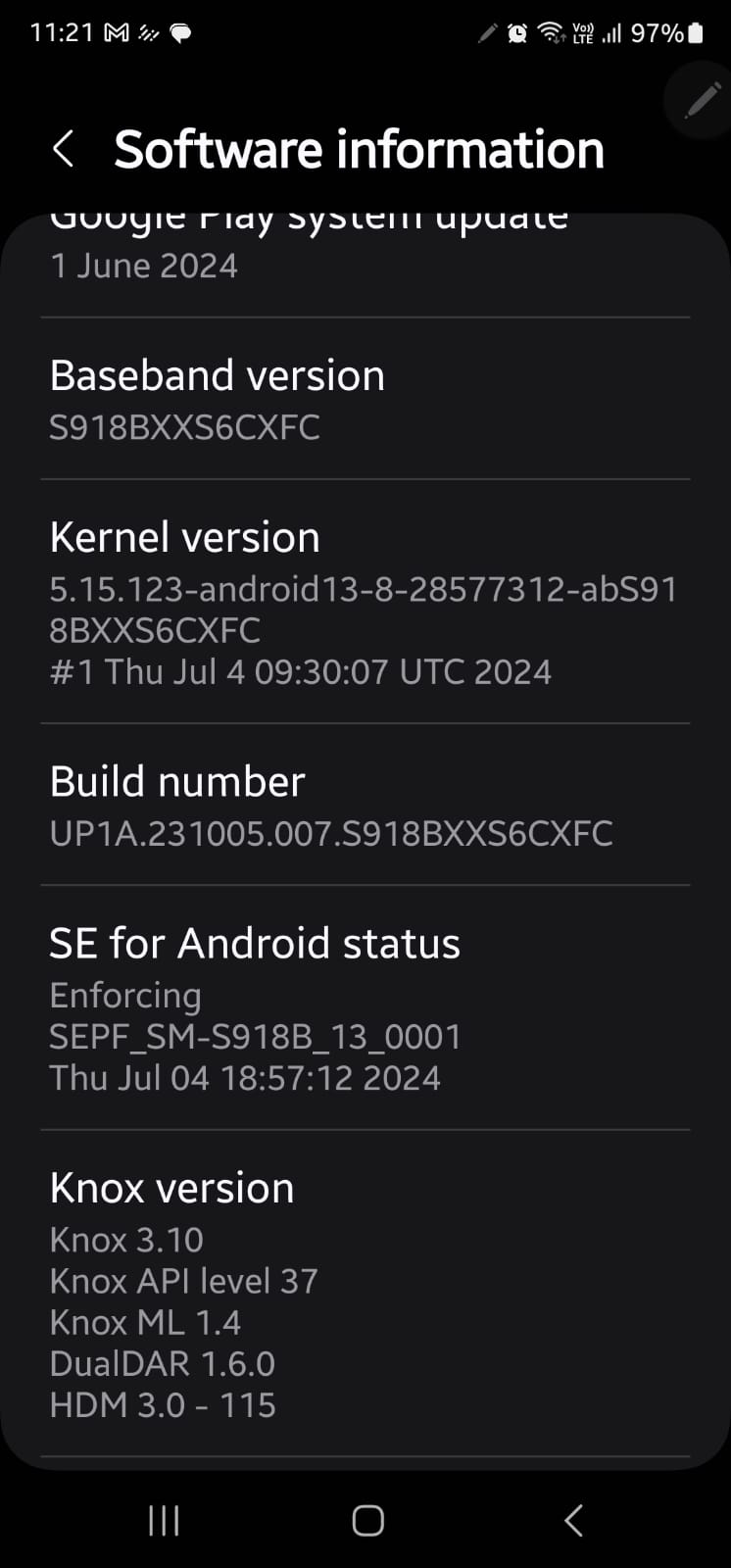Tap the clock showing 11:21
The width and height of the screenshot is (731, 1568).
point(61,31)
